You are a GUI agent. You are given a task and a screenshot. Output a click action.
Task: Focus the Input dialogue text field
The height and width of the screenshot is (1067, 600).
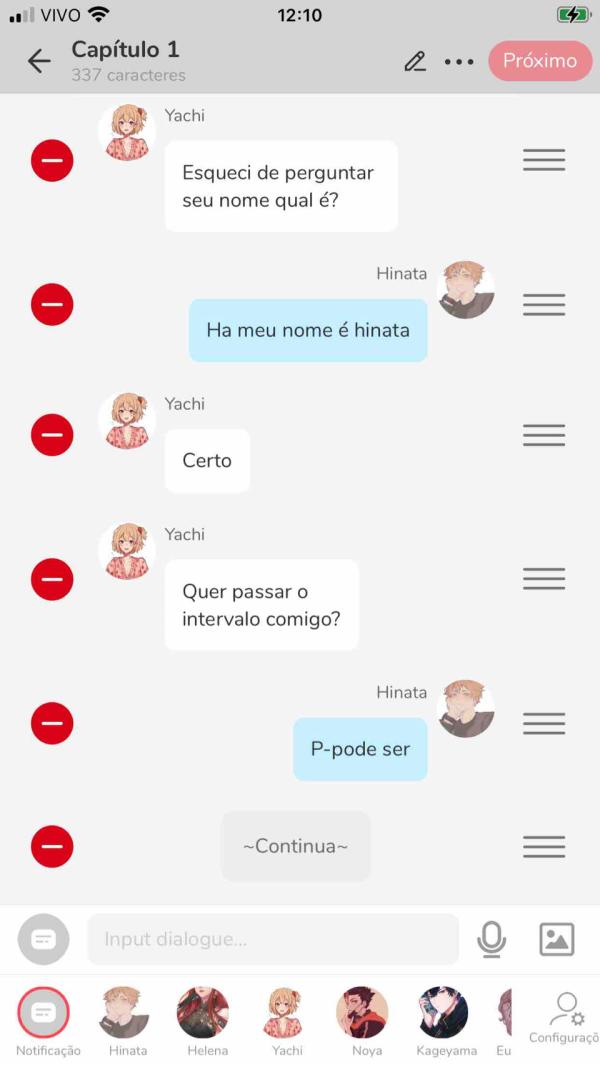pos(272,939)
